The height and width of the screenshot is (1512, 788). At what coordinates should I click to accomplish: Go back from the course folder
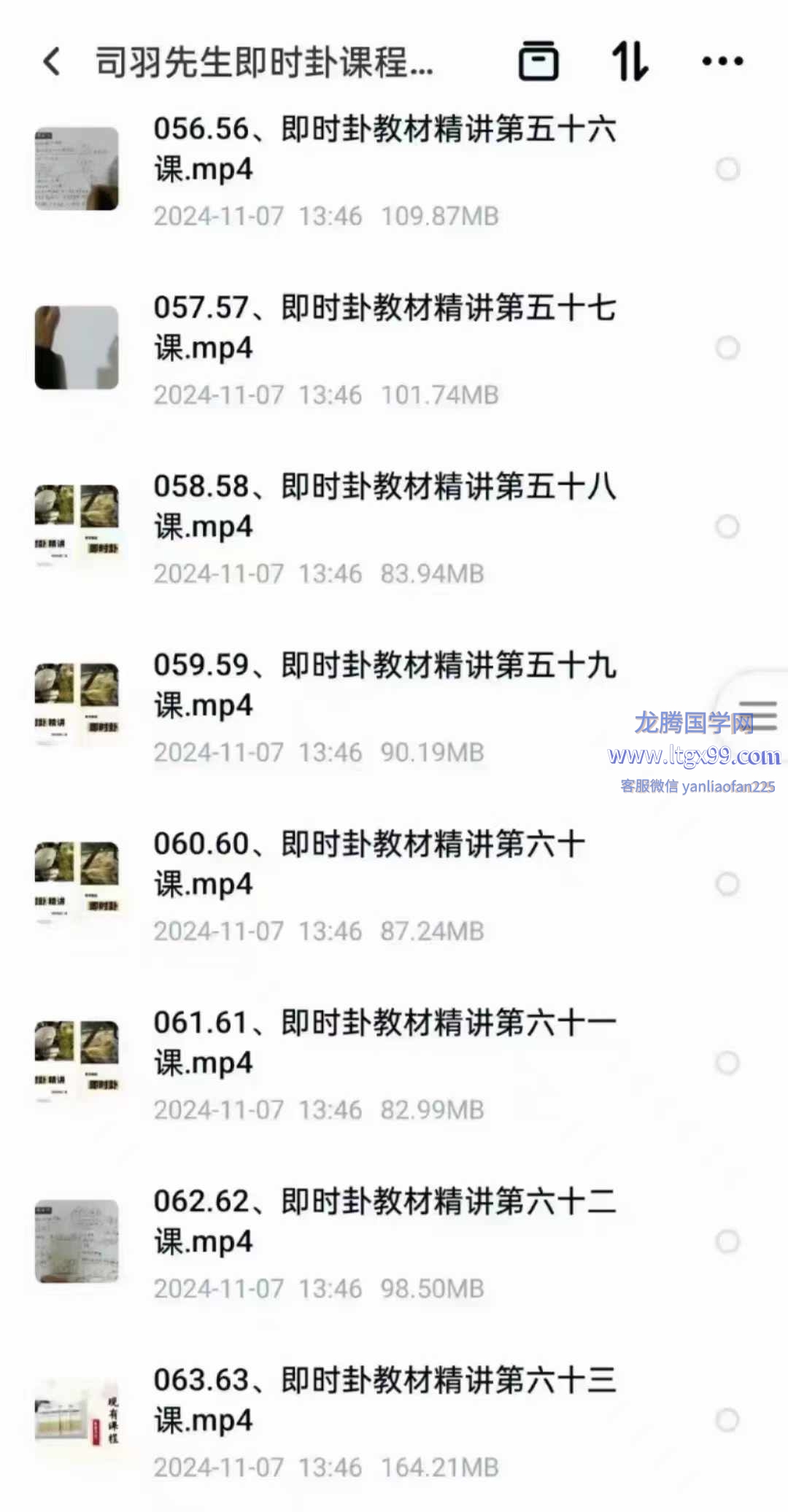coord(52,62)
